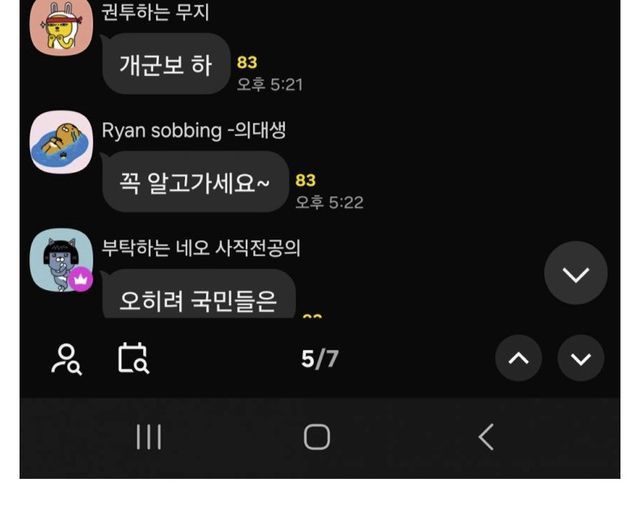This screenshot has width=640, height=505.
Task: Go to the home screen
Action: tap(317, 437)
